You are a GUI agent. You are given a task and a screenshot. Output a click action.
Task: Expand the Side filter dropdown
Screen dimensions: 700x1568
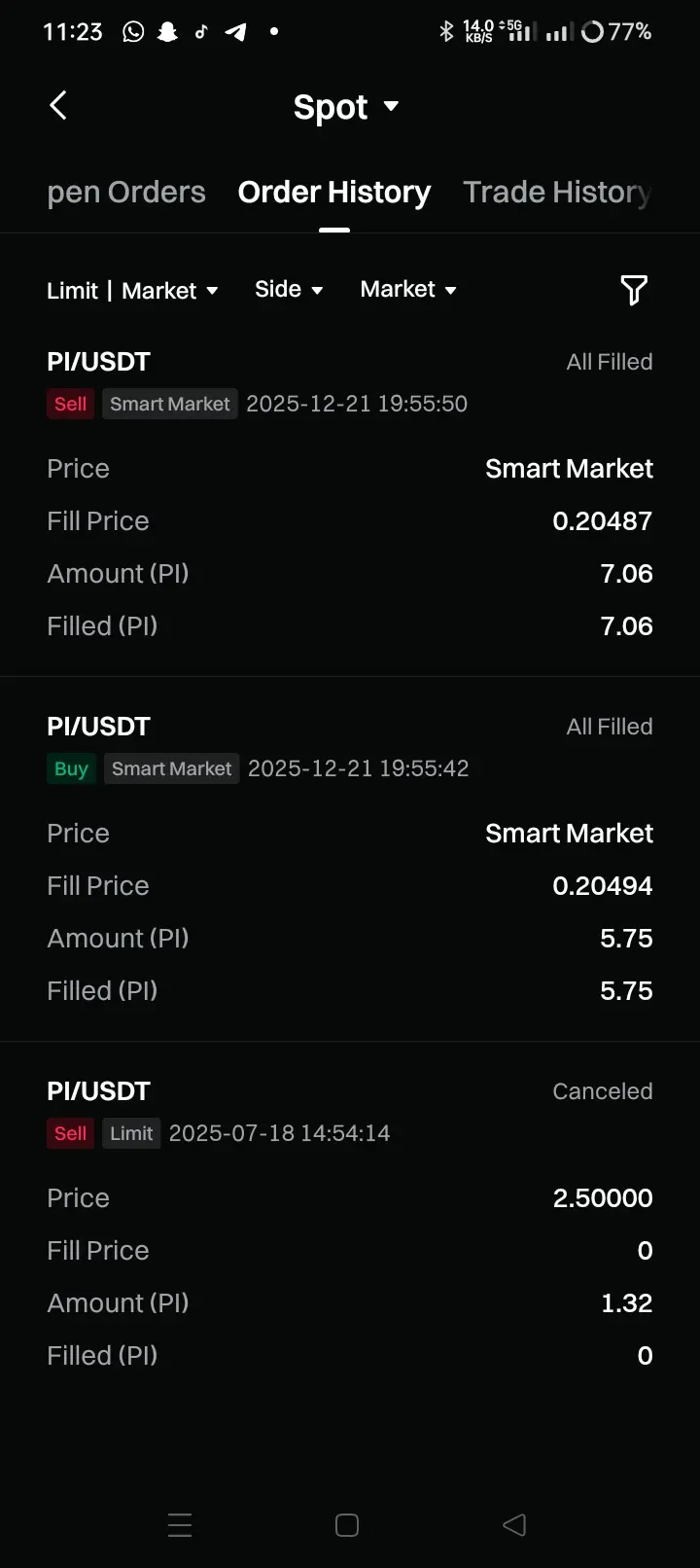(x=289, y=290)
